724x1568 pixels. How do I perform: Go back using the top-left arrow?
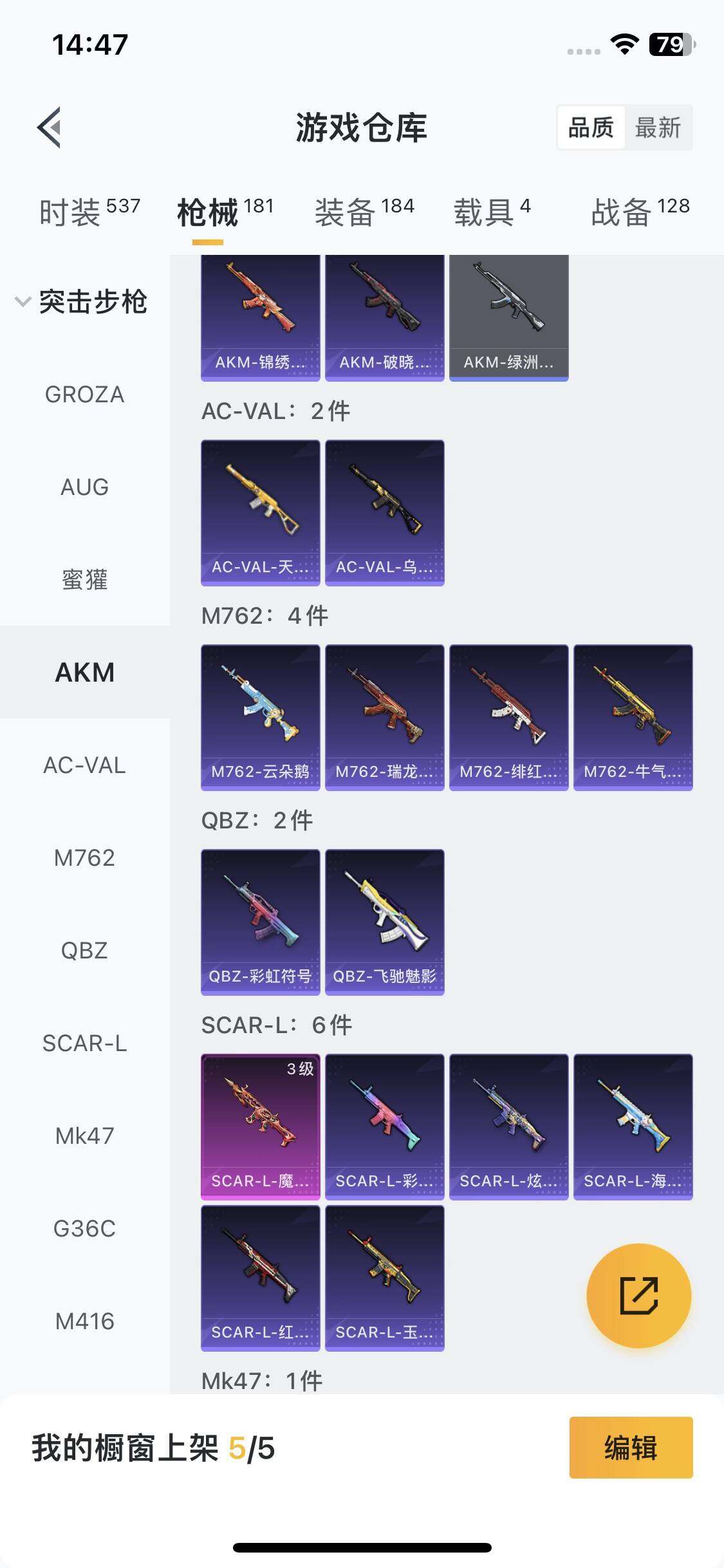(50, 127)
